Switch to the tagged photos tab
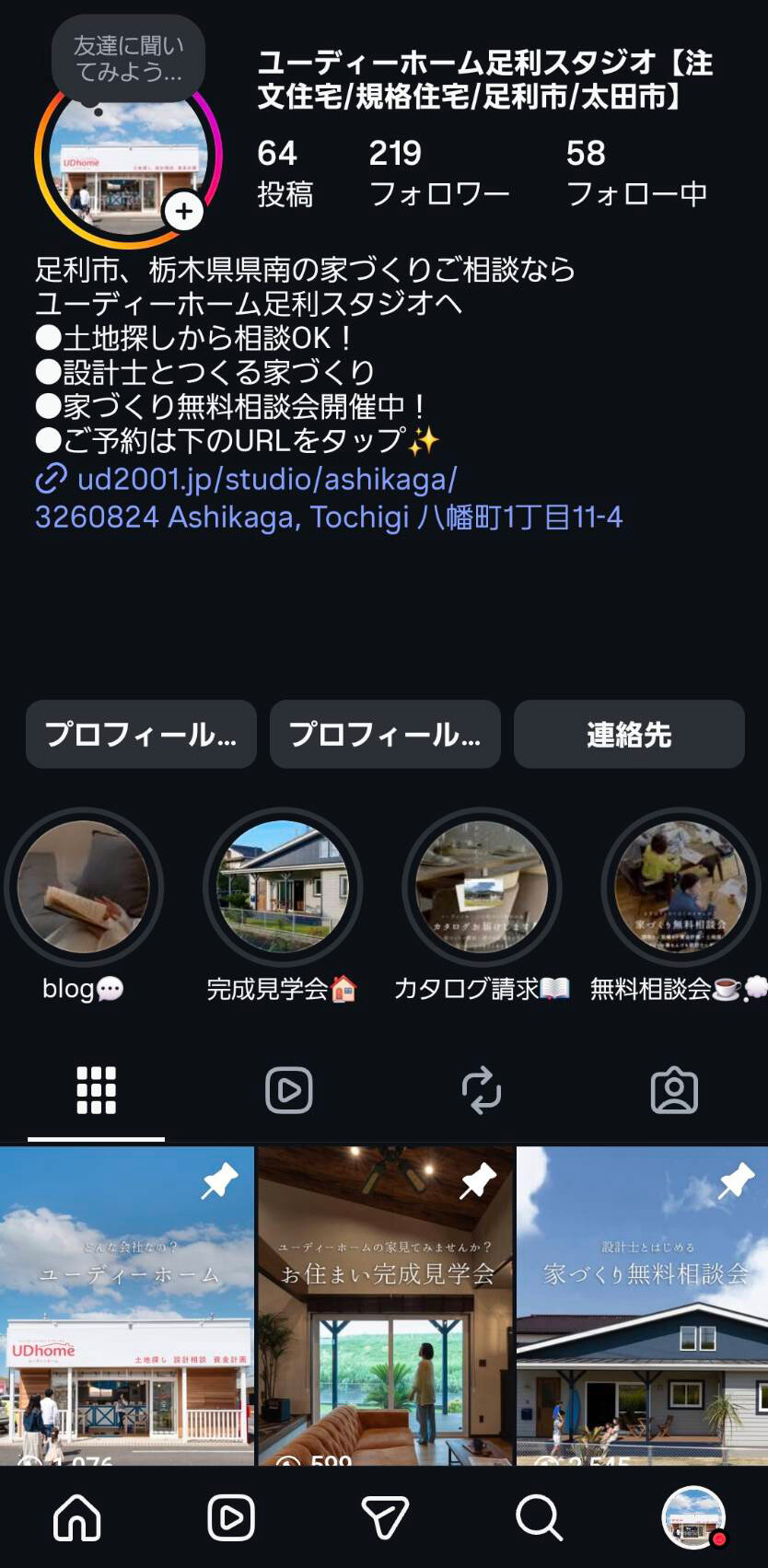 coord(674,1091)
